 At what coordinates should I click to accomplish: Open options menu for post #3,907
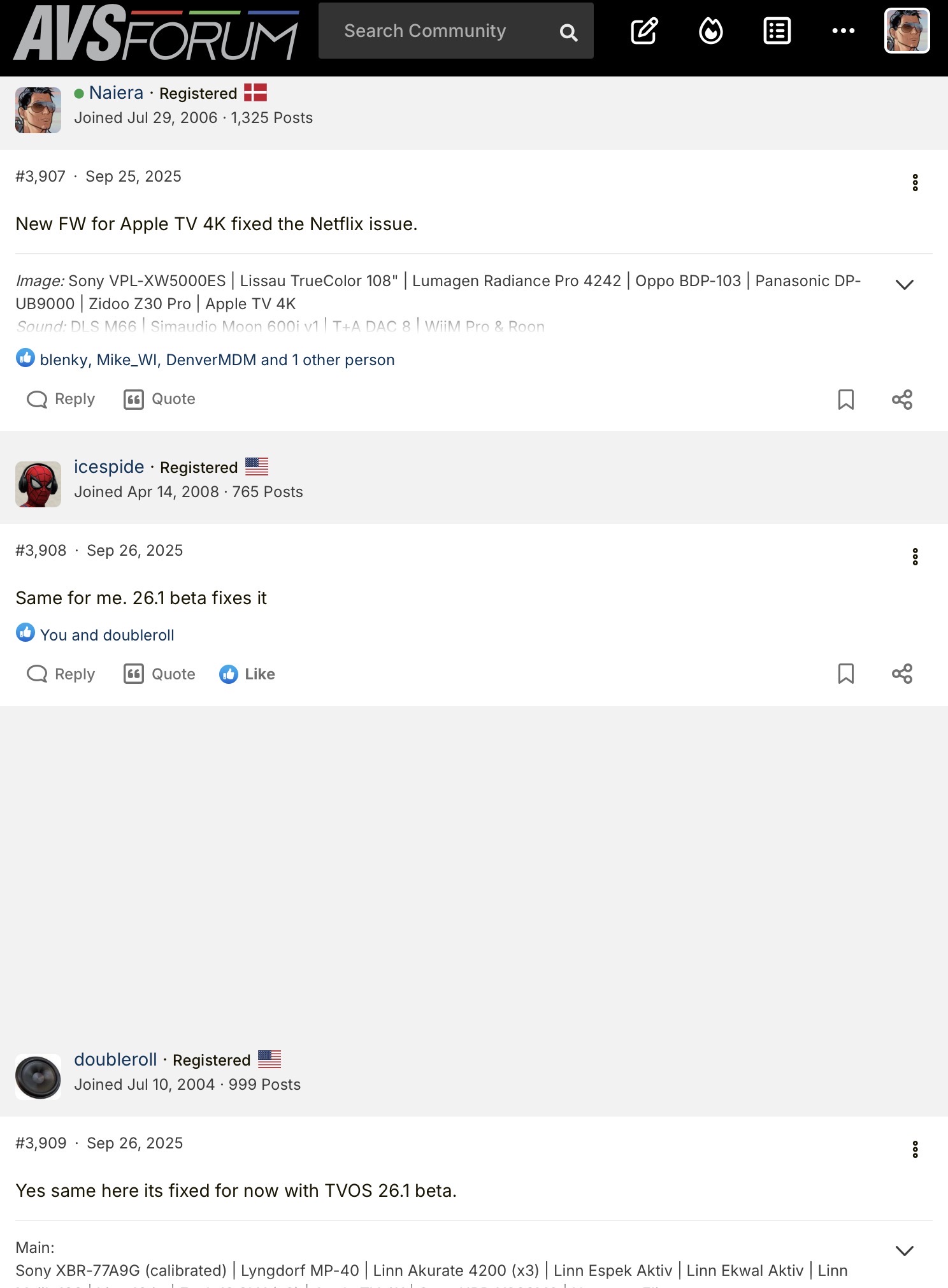pos(915,183)
